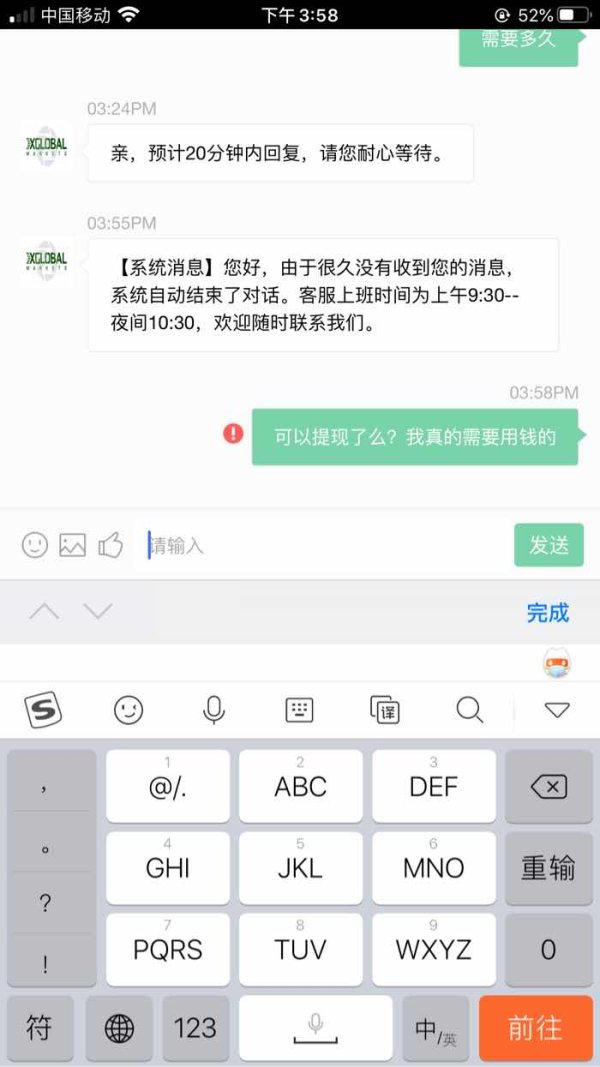
Task: Tap the globe key on keyboard
Action: pyautogui.click(x=119, y=1028)
